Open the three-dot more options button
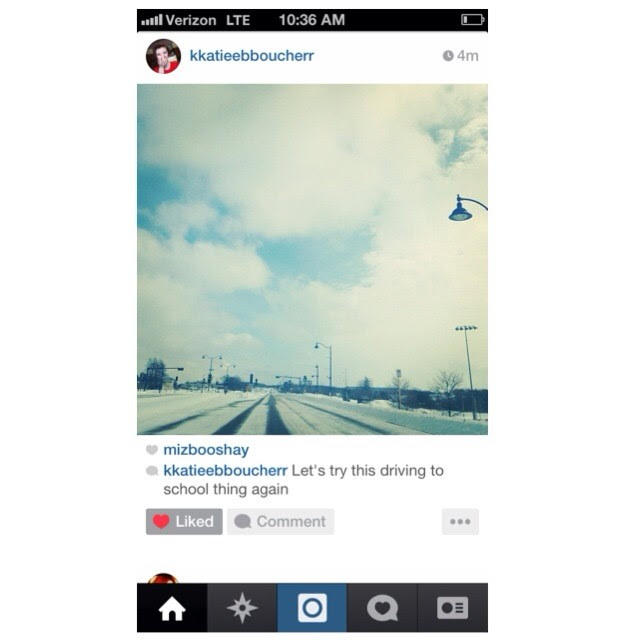This screenshot has height=640, width=640. point(460,522)
